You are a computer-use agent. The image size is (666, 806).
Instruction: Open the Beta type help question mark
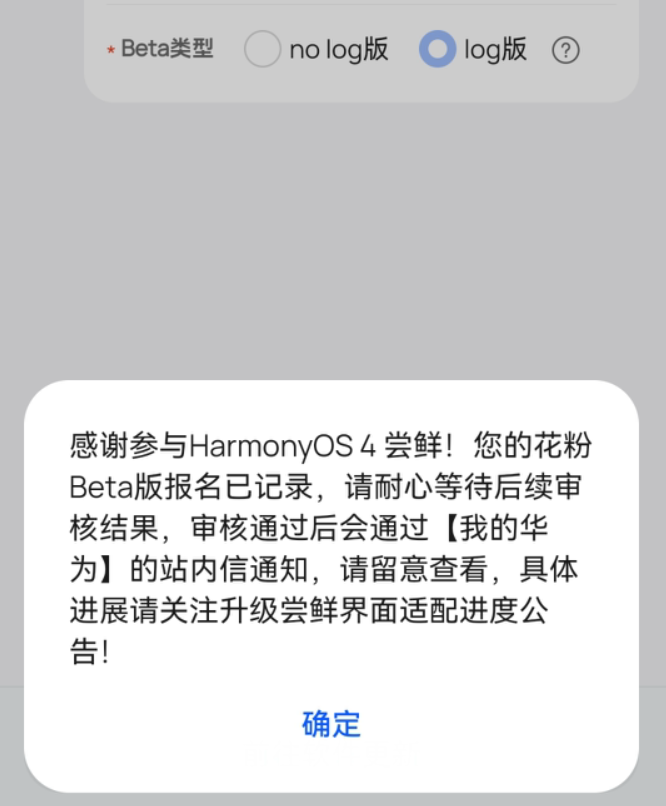click(x=565, y=50)
